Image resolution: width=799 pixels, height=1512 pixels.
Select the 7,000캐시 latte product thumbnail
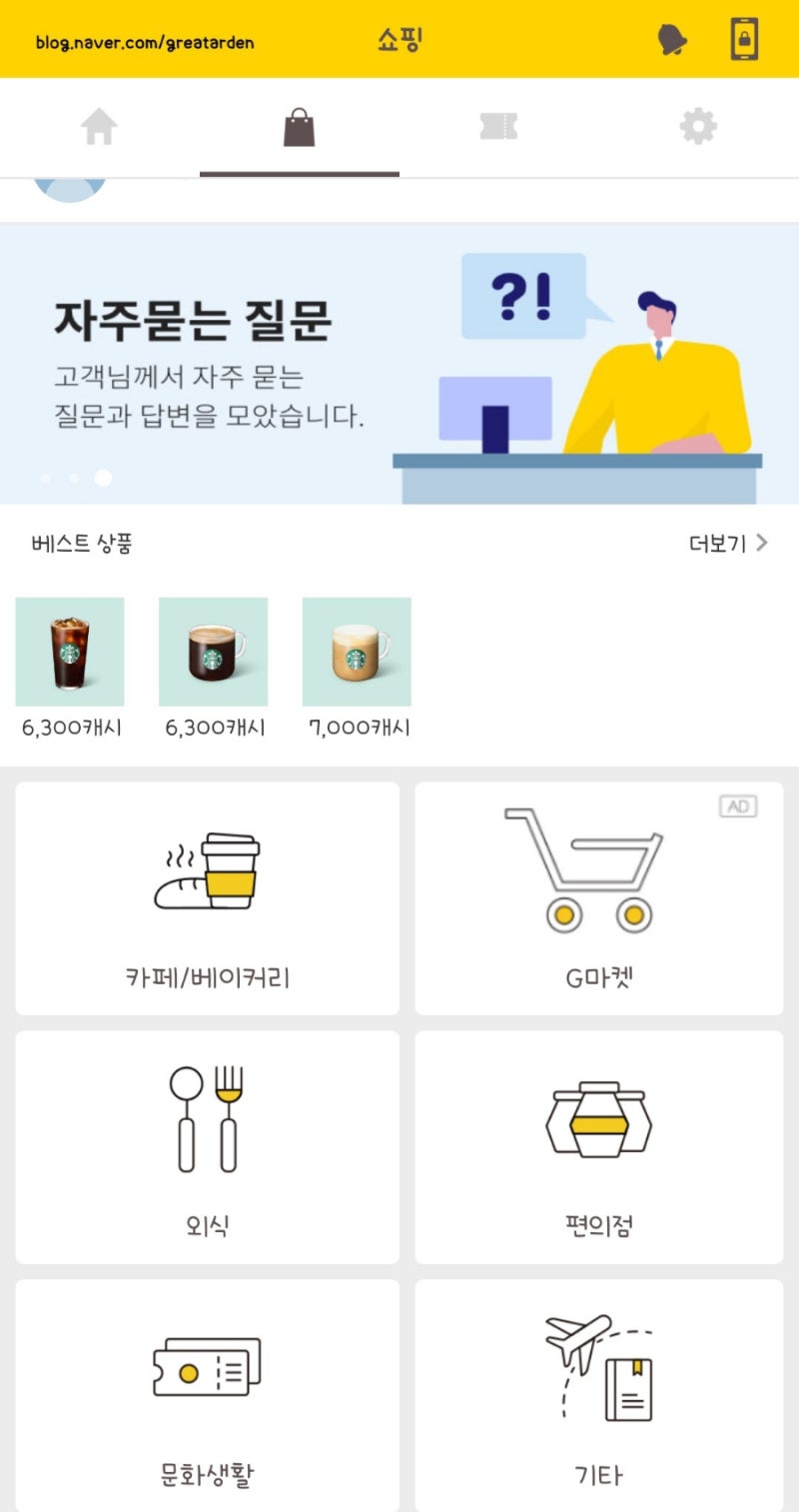click(357, 651)
